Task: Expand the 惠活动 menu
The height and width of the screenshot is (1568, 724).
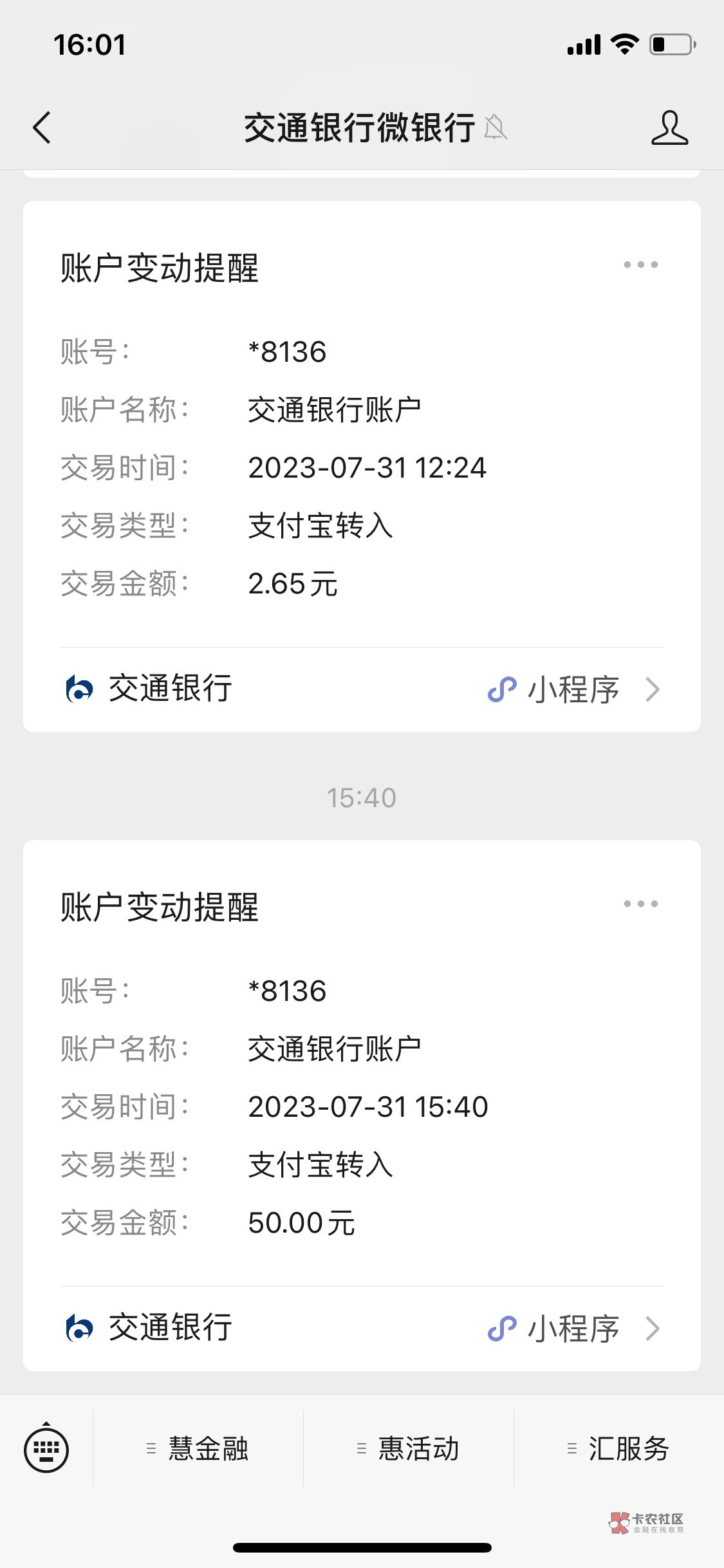Action: coord(409,1449)
